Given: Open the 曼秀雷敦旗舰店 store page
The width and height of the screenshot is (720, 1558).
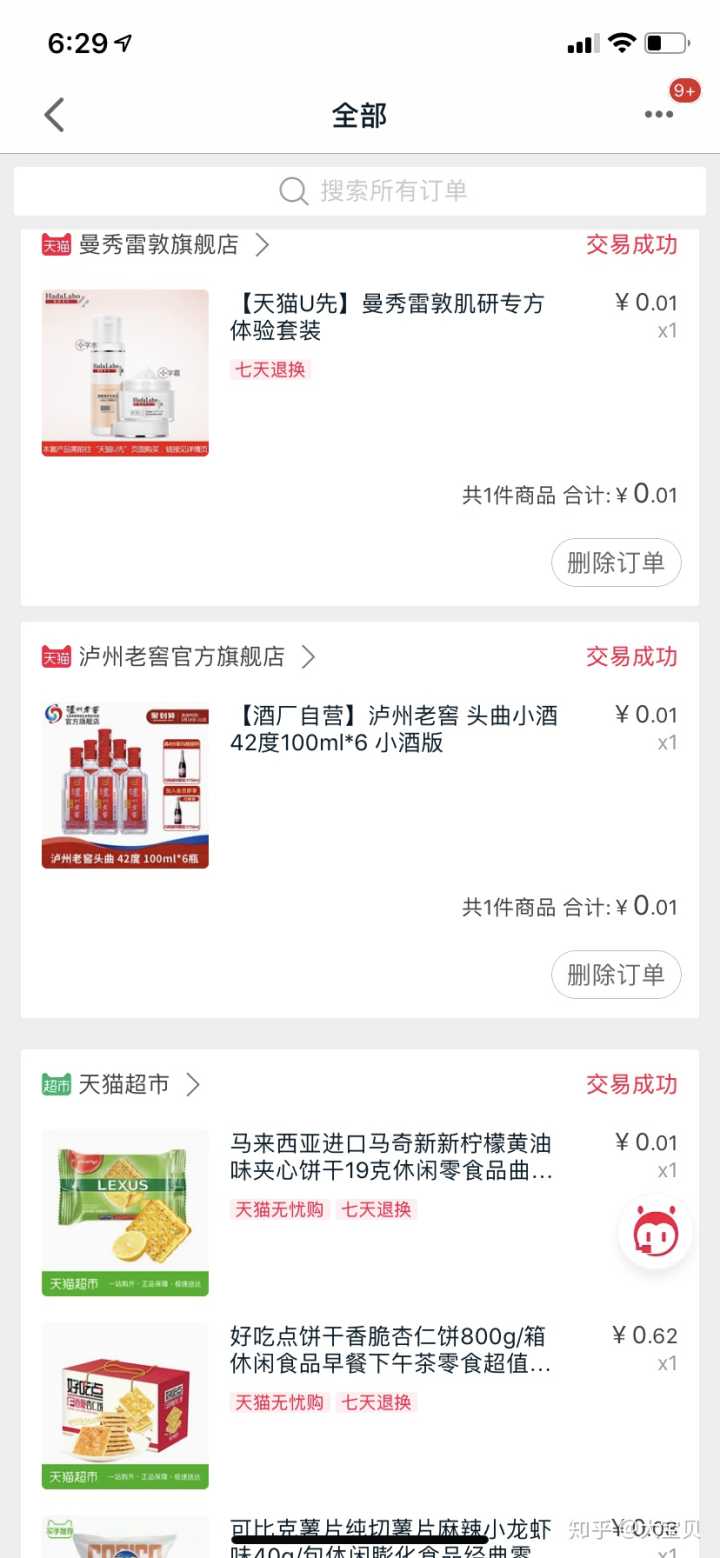Looking at the screenshot, I should [160, 245].
